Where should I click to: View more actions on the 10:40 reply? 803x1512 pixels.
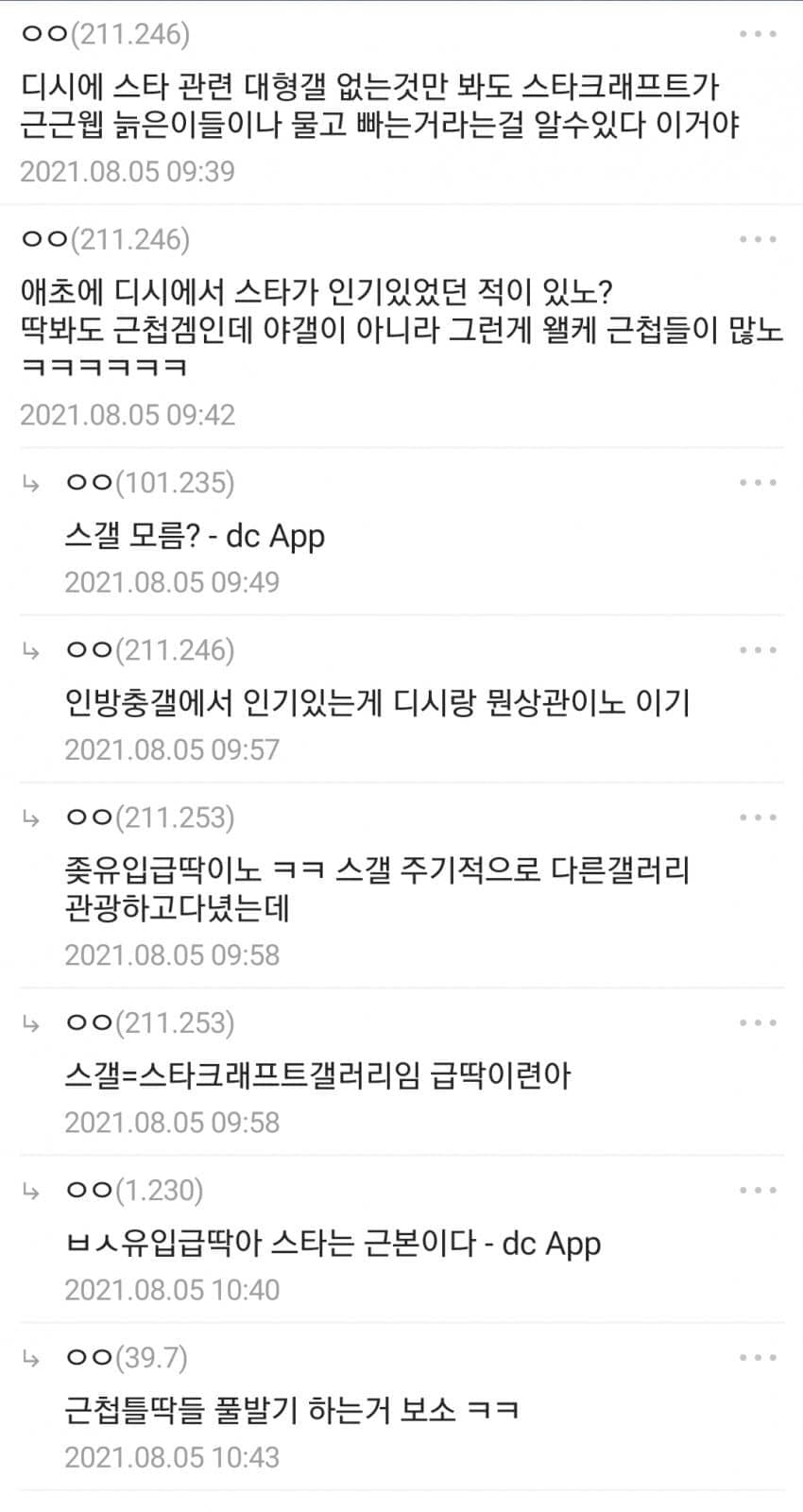758,1191
